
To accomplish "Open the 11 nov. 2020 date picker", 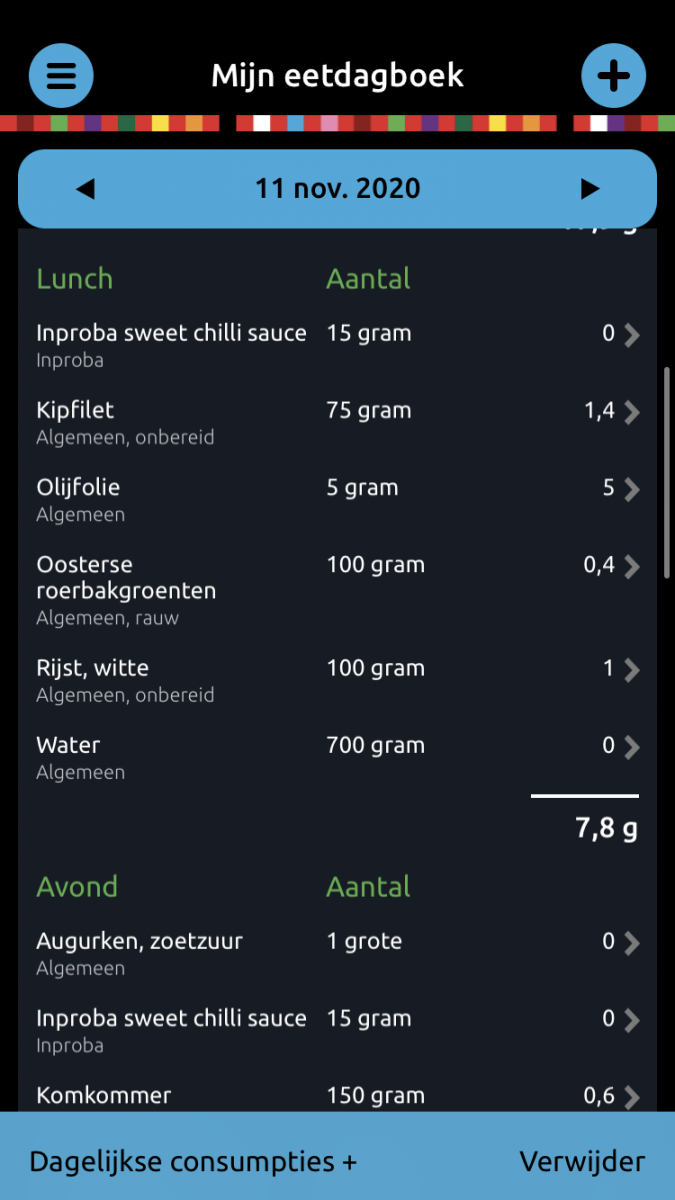I will tap(337, 189).
